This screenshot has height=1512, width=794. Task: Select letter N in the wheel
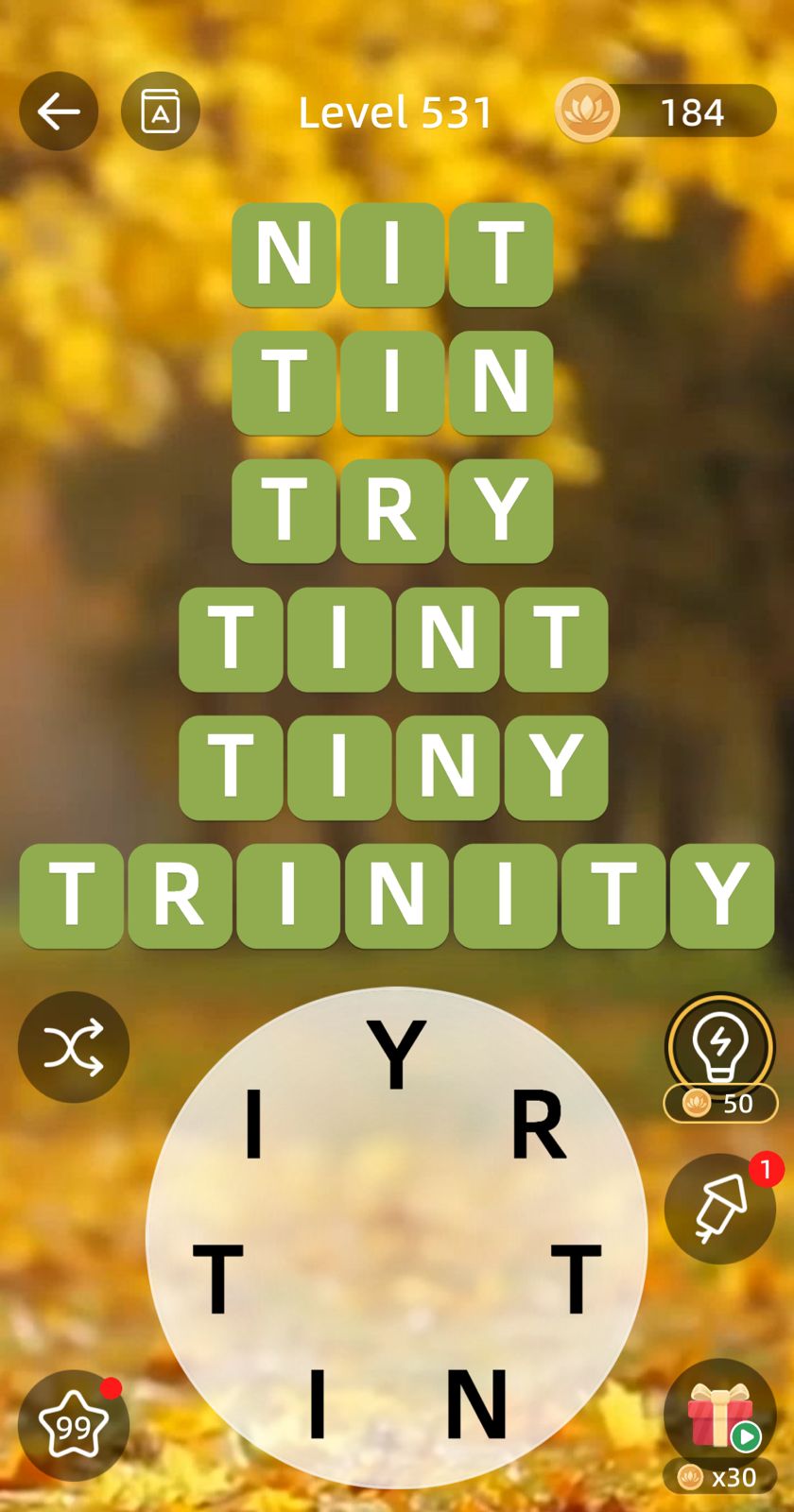coord(475,1404)
